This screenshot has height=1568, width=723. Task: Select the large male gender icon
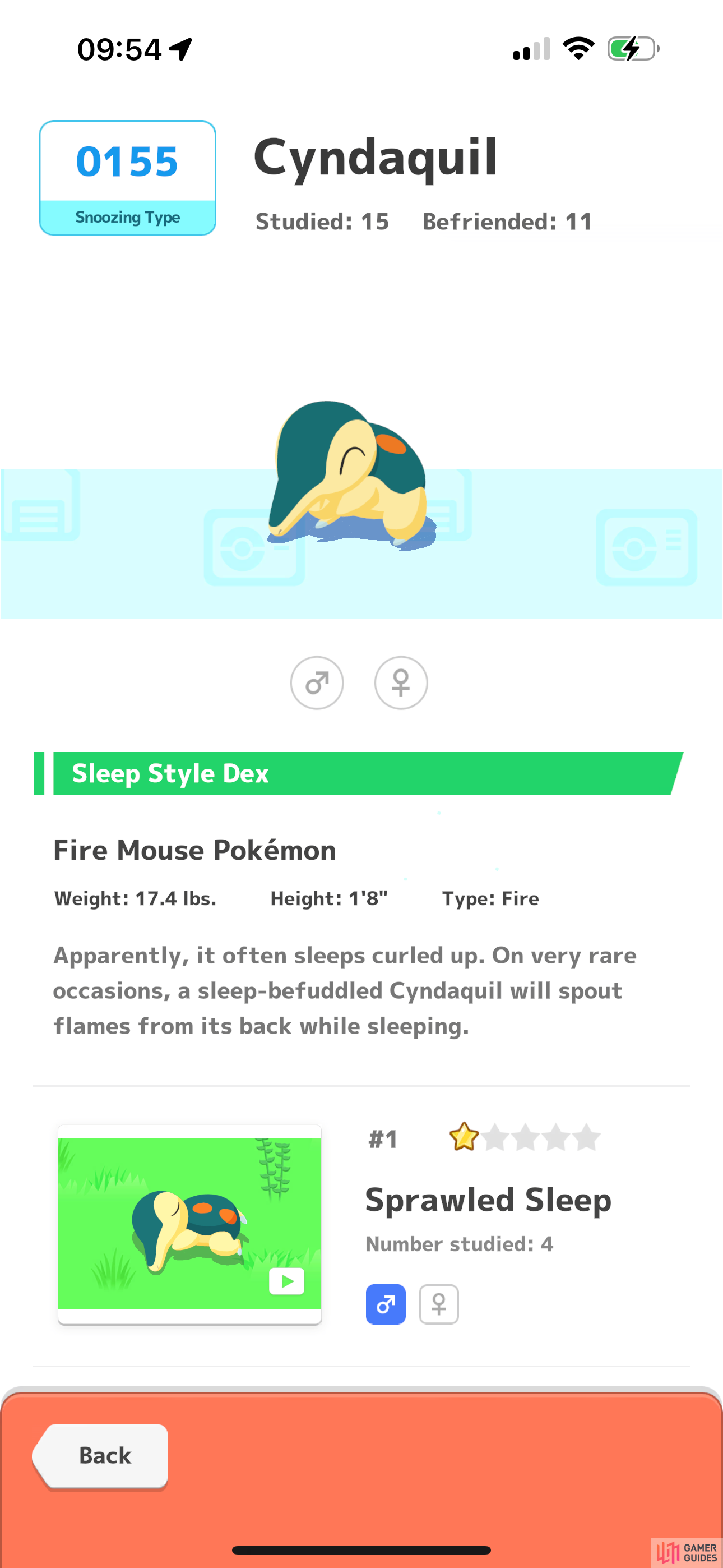tap(317, 682)
